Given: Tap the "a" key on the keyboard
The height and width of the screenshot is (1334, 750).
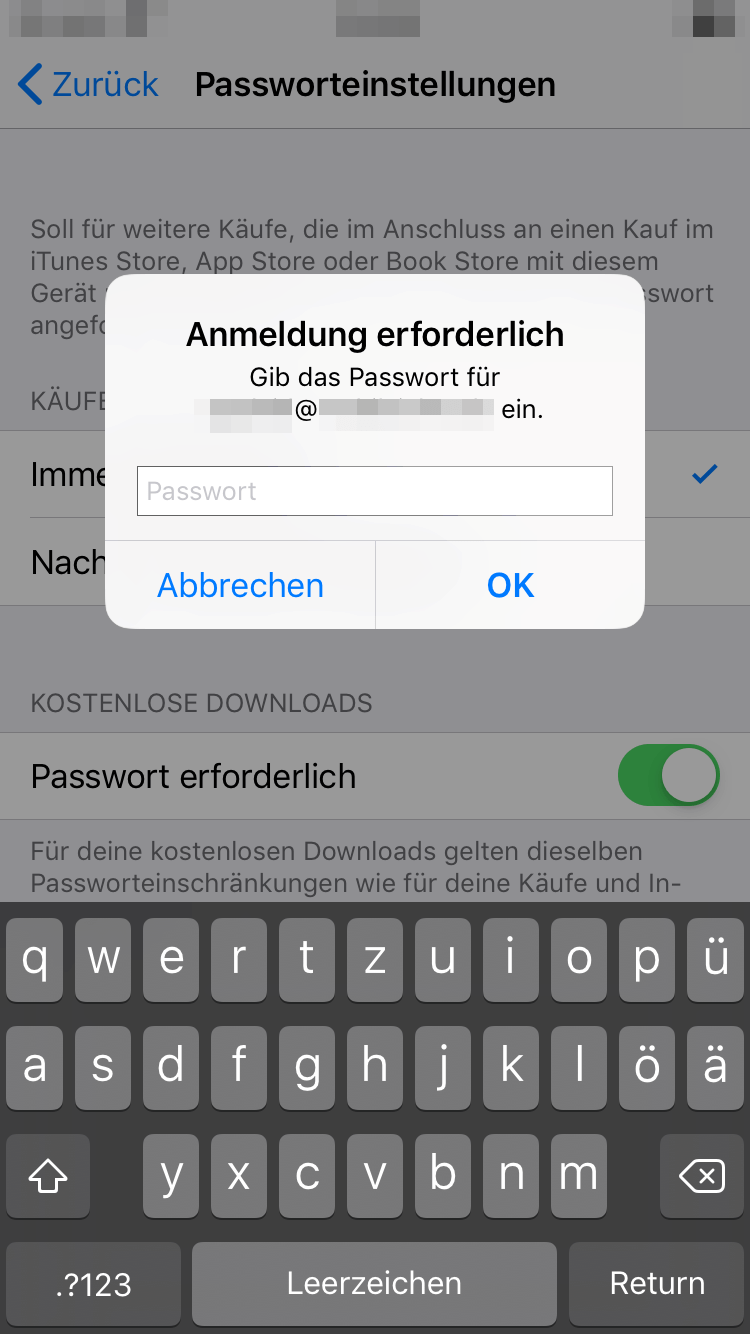Looking at the screenshot, I should click(34, 1068).
